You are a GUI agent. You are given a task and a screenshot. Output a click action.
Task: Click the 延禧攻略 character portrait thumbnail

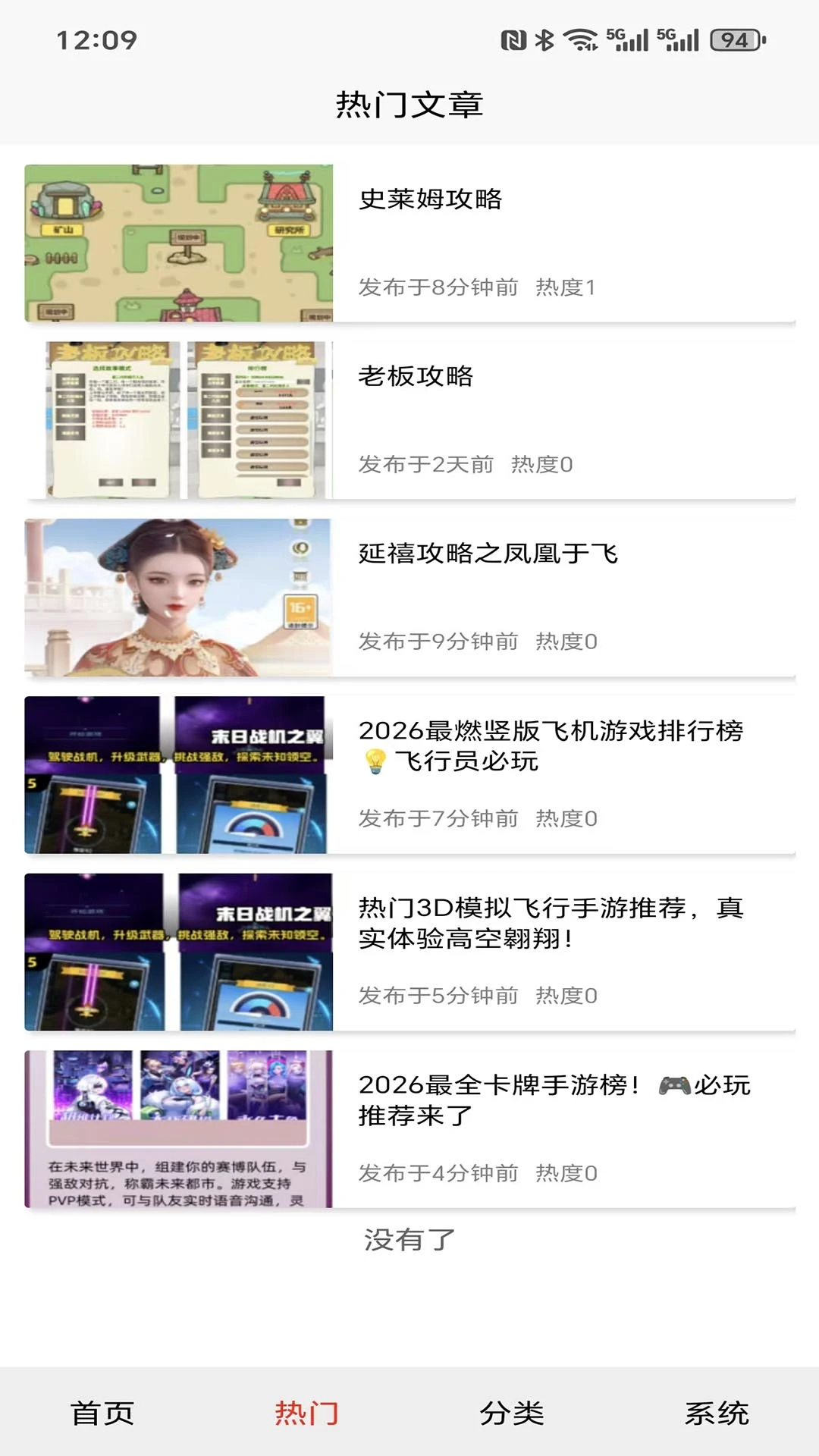[x=179, y=595]
